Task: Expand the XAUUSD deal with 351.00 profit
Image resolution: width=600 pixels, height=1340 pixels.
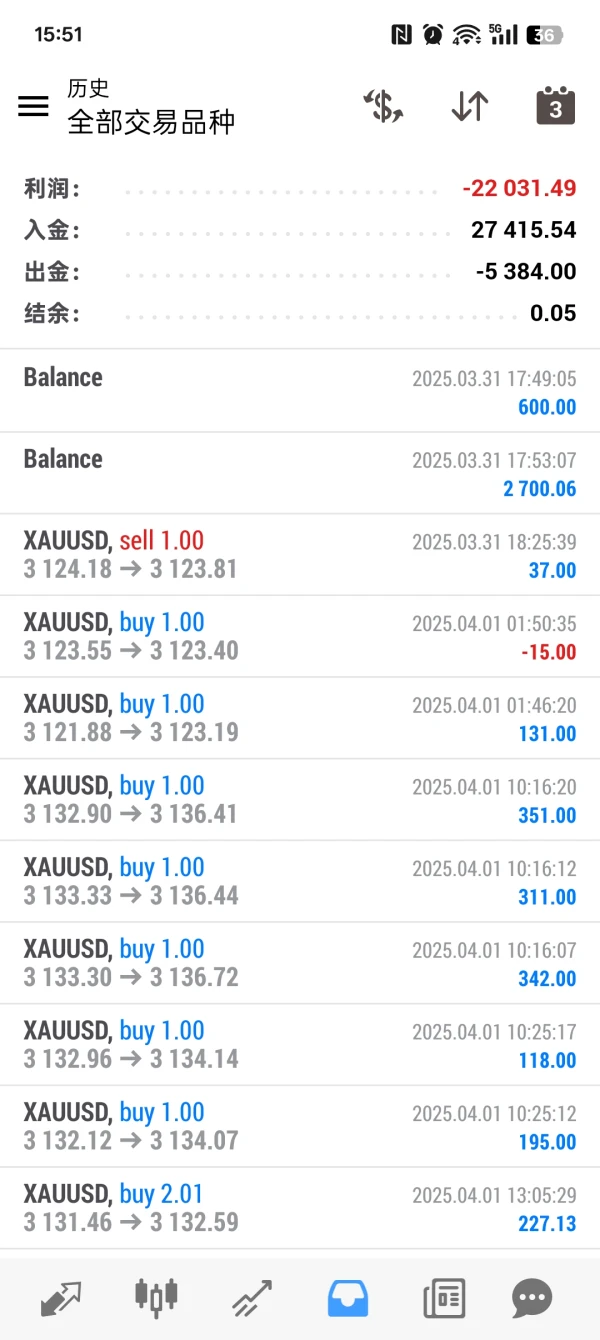Action: (300, 800)
